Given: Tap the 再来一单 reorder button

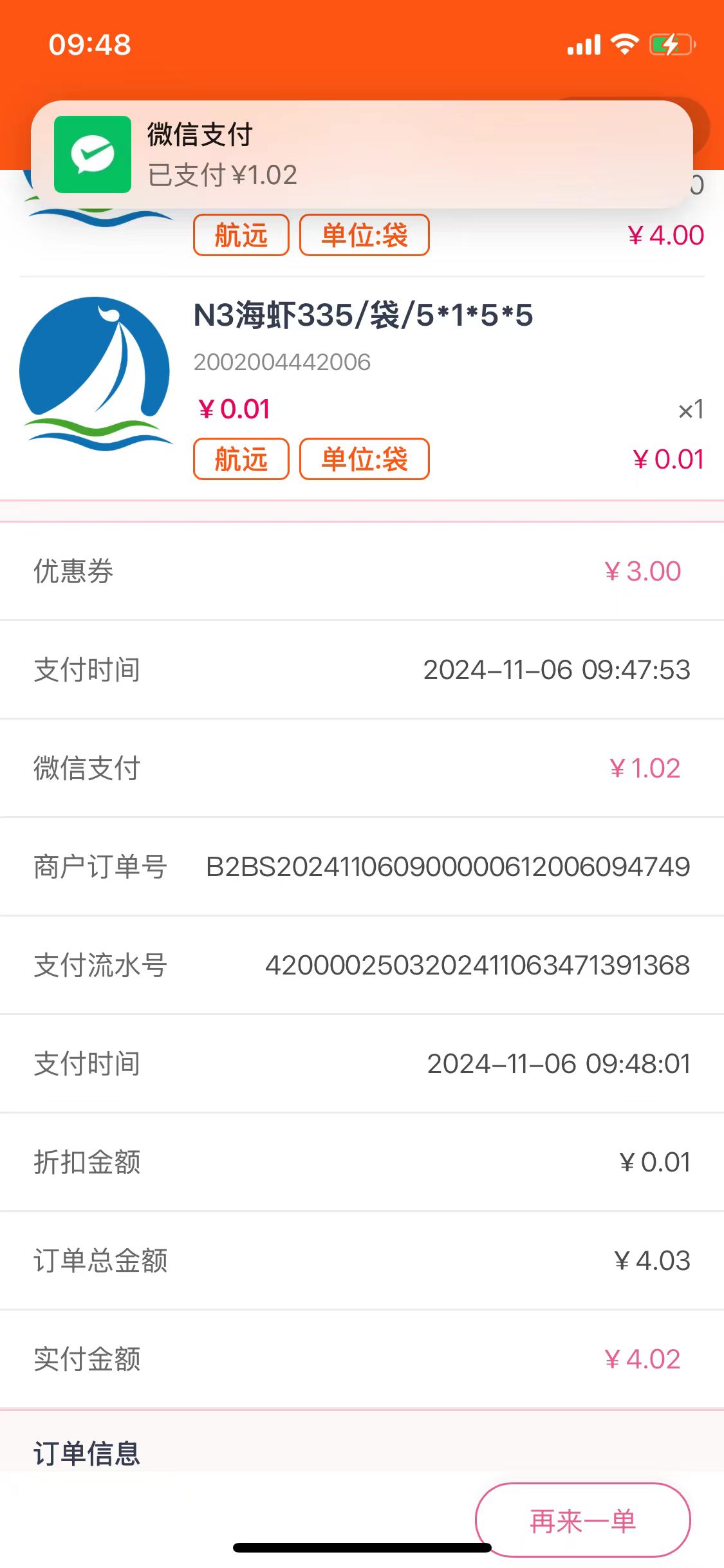Looking at the screenshot, I should pos(582,1520).
